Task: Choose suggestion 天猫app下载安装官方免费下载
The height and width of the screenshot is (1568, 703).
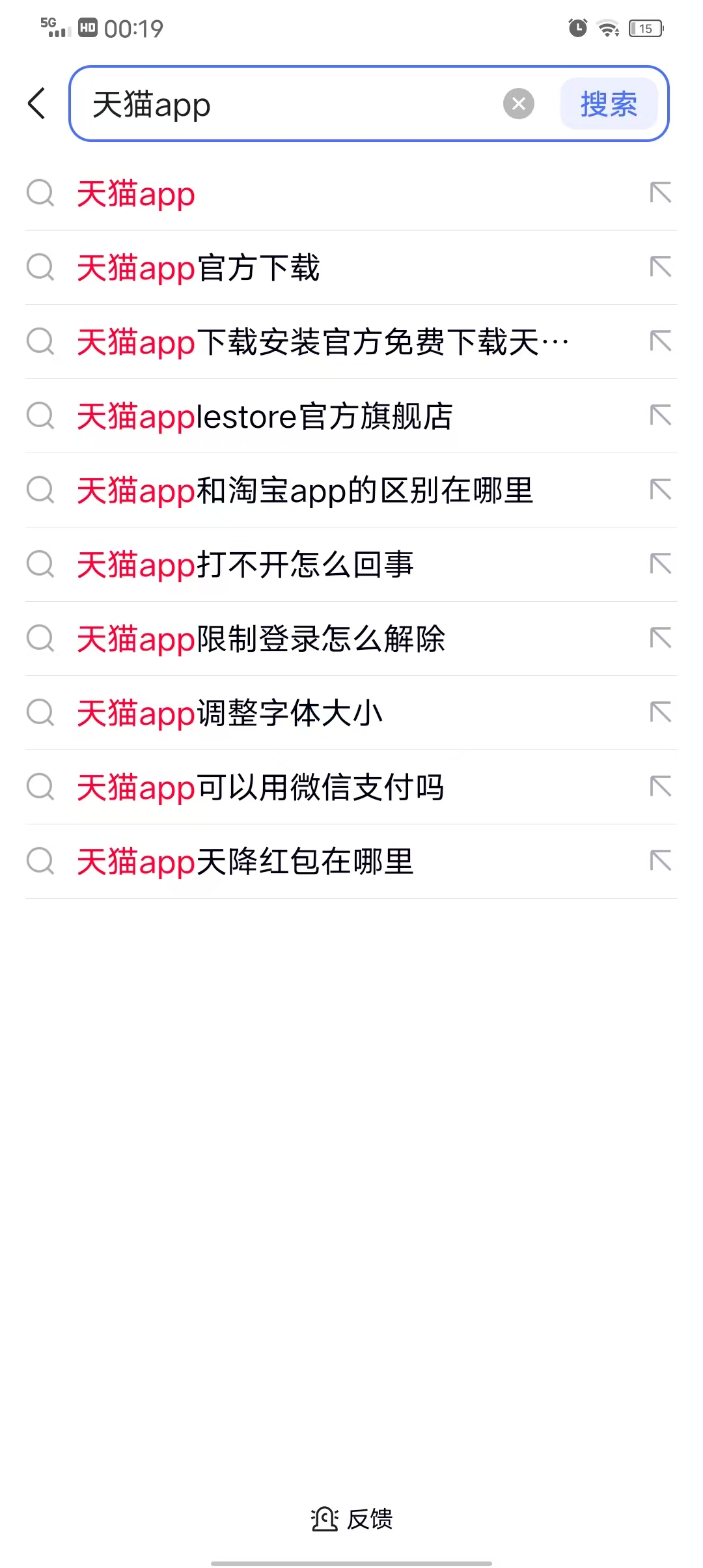Action: tap(351, 342)
